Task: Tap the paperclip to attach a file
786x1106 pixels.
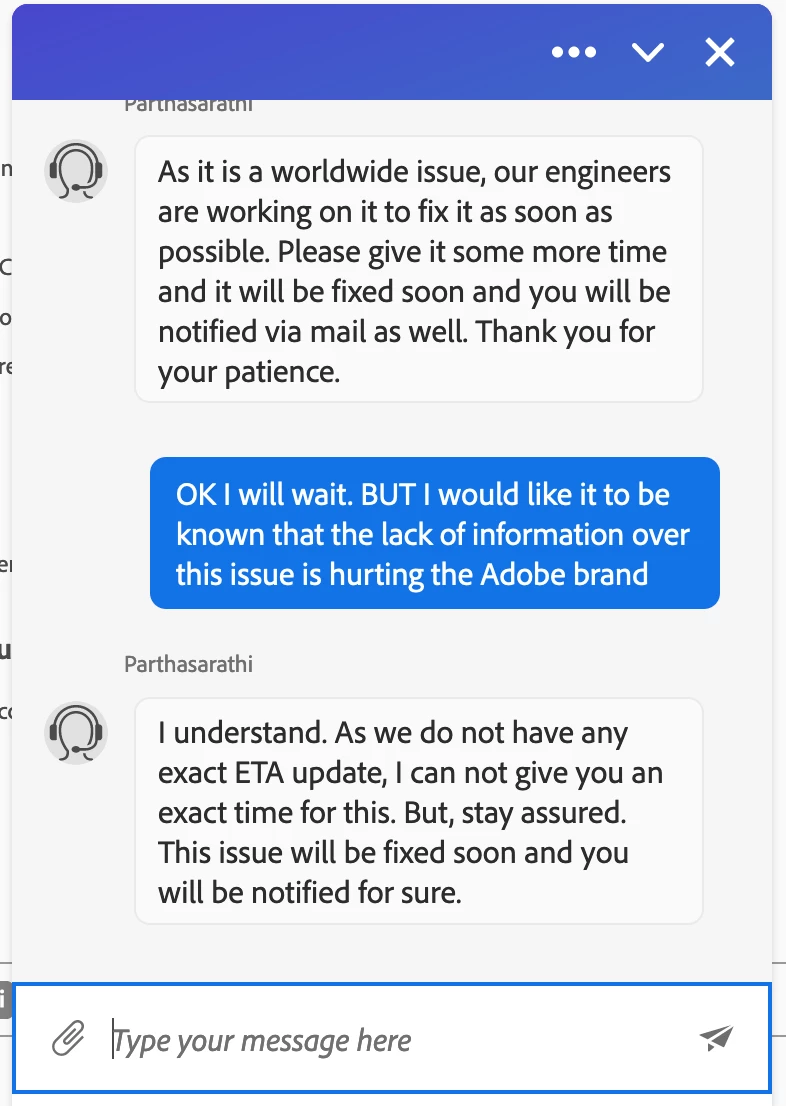Action: (68, 1038)
